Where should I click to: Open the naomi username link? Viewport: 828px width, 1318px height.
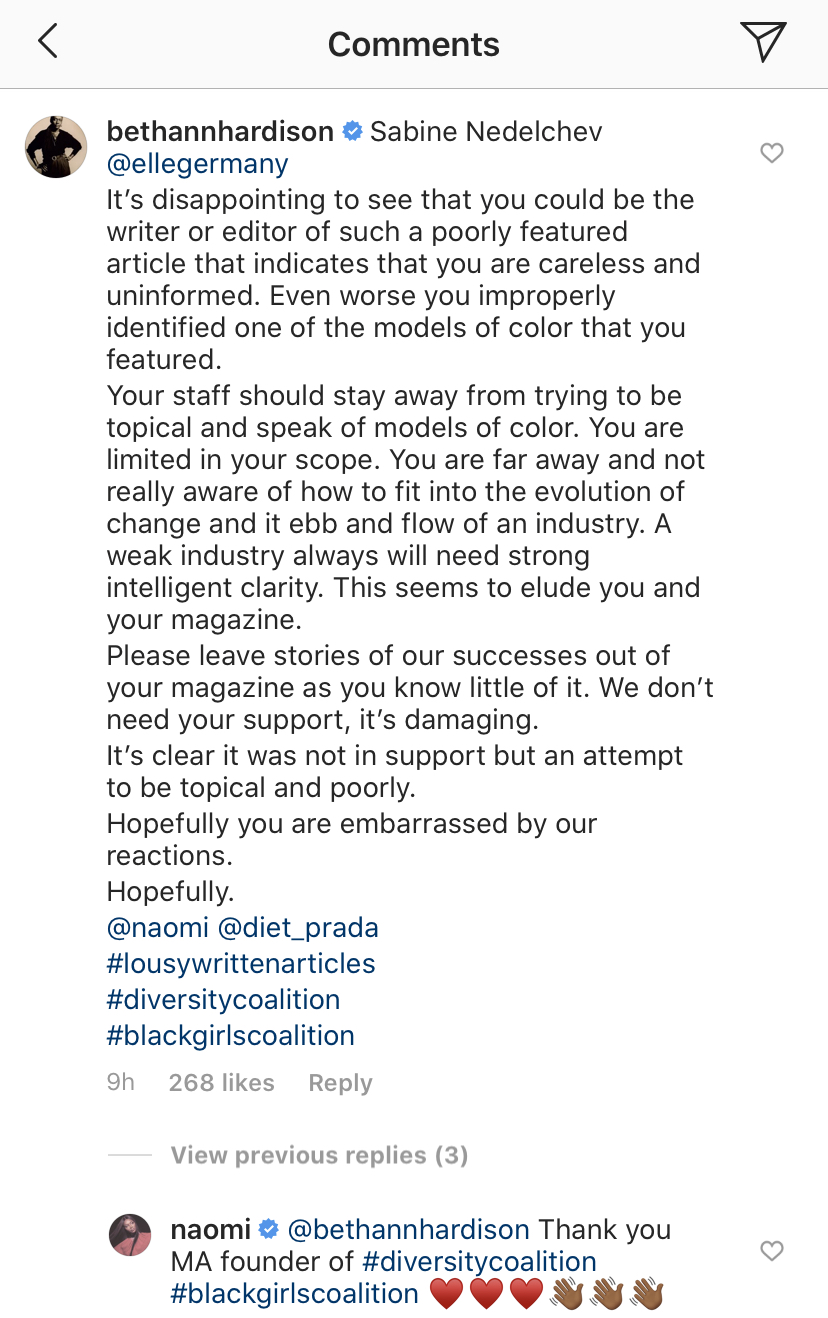click(x=211, y=1229)
